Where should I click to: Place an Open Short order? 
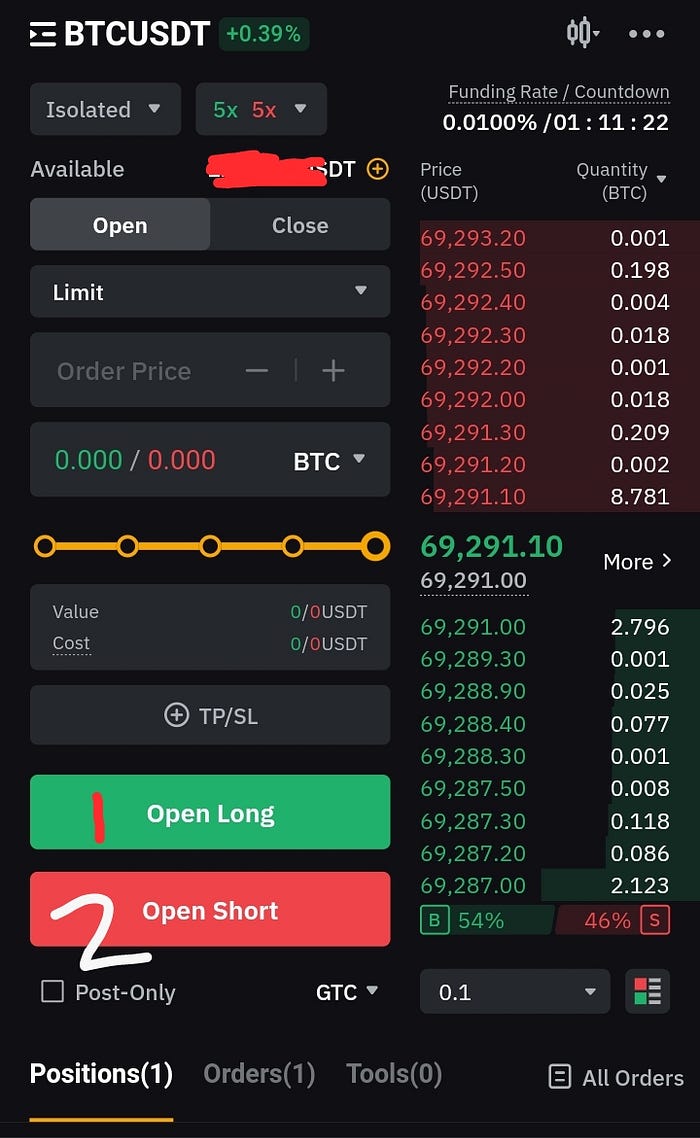[x=210, y=909]
